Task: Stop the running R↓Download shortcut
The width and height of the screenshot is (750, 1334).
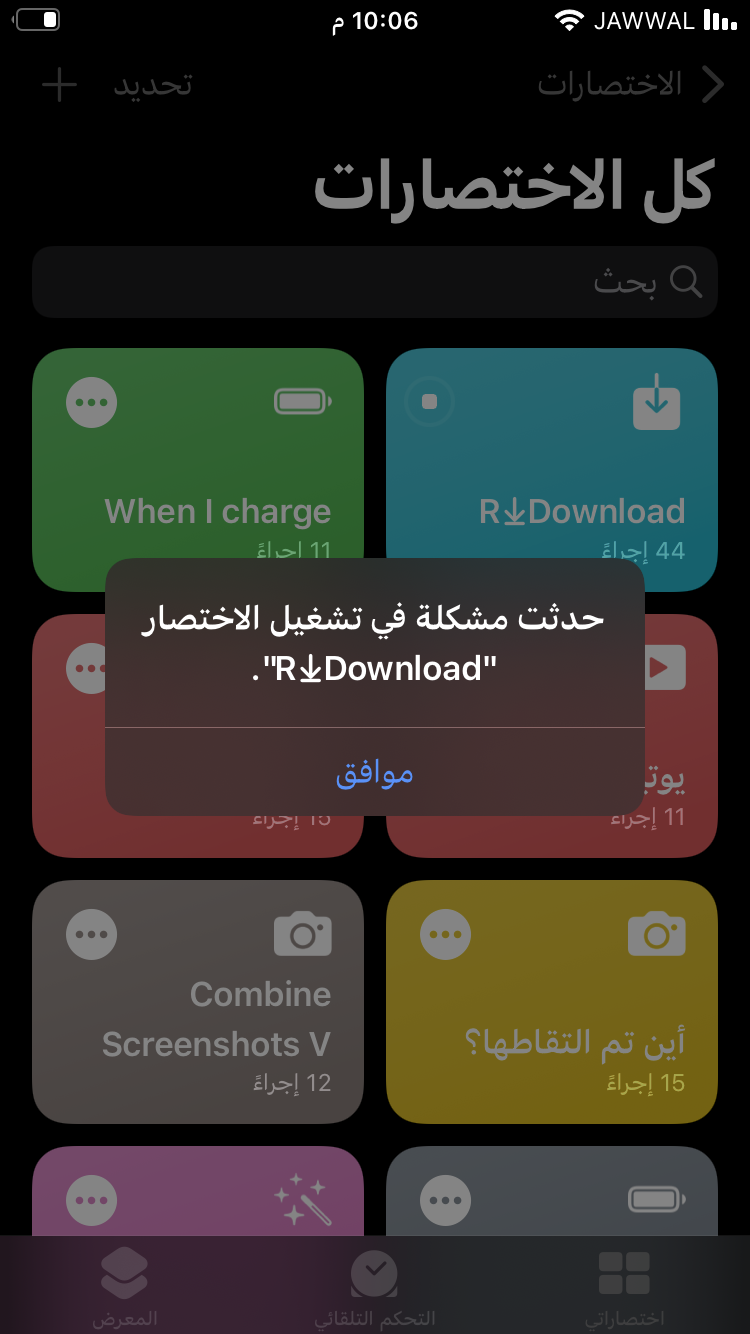Action: click(x=430, y=402)
